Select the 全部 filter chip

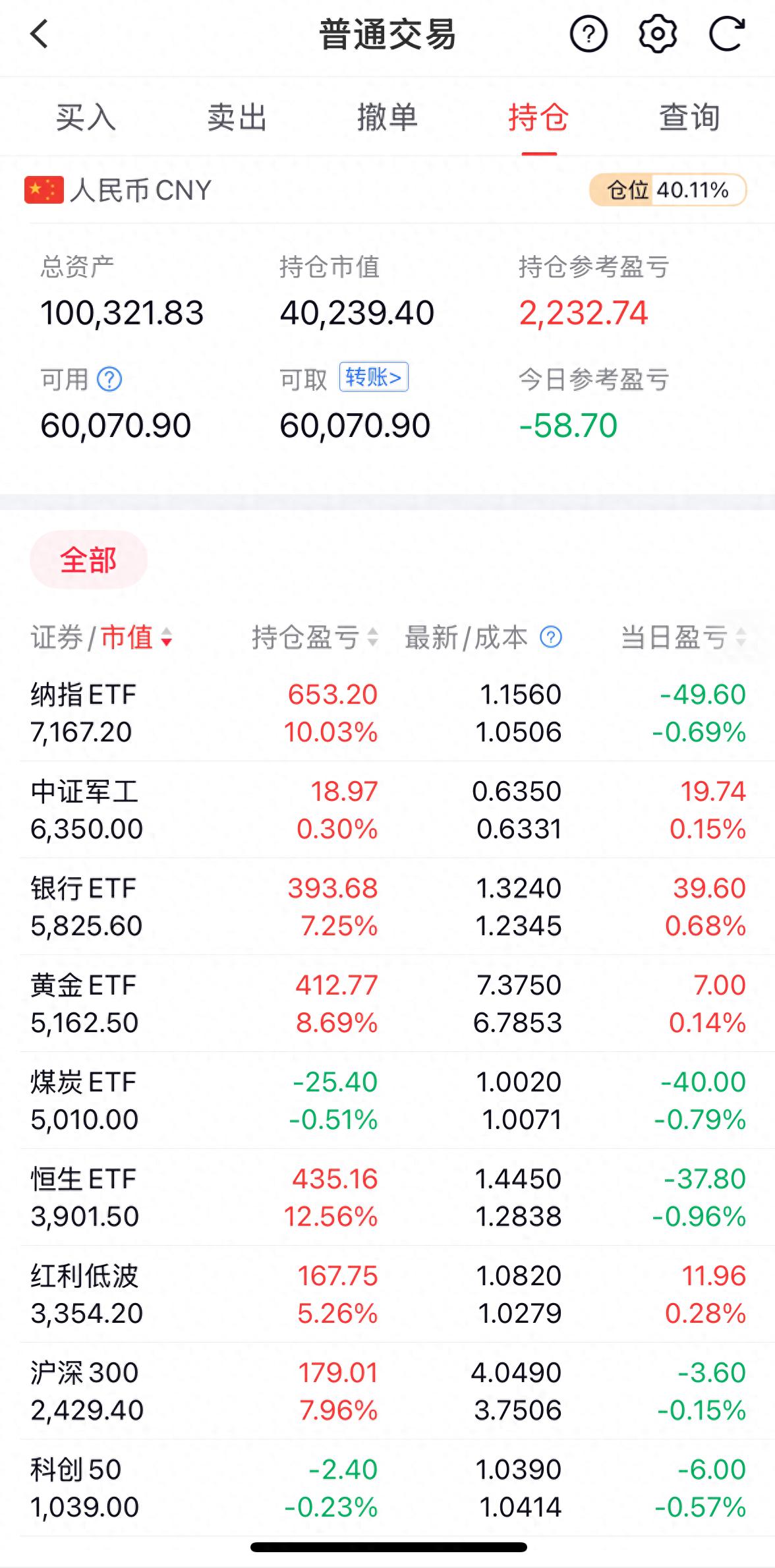click(x=88, y=560)
